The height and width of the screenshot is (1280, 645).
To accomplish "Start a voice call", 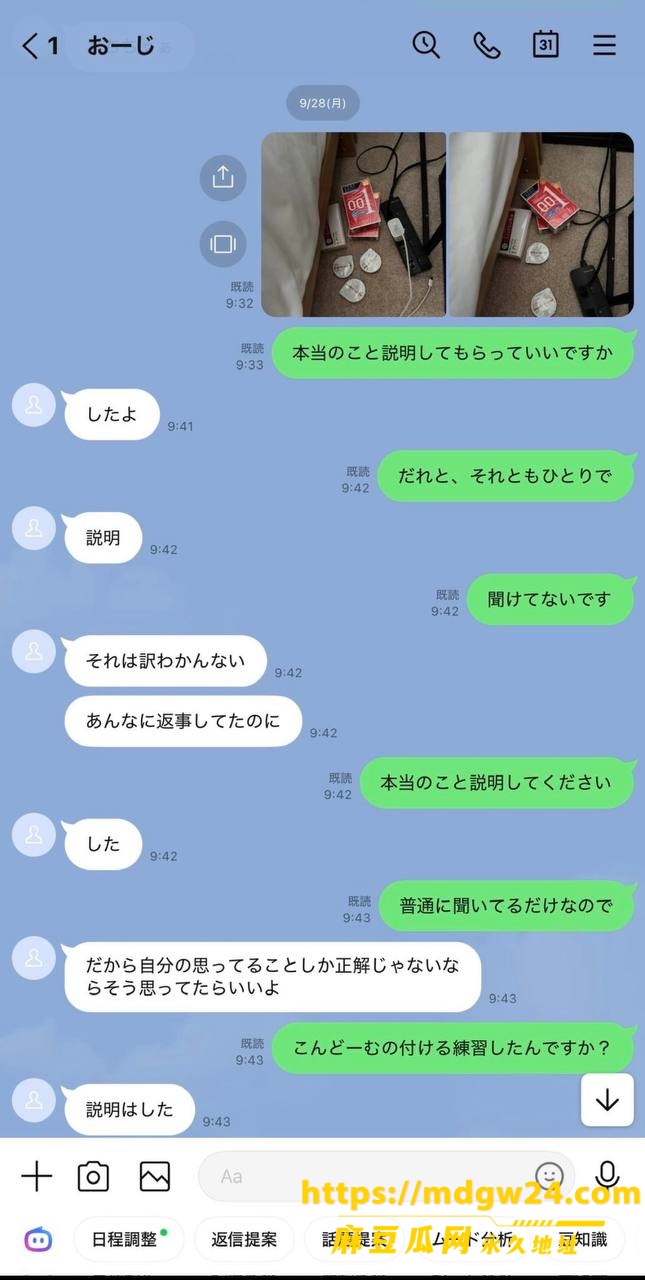I will pos(486,45).
